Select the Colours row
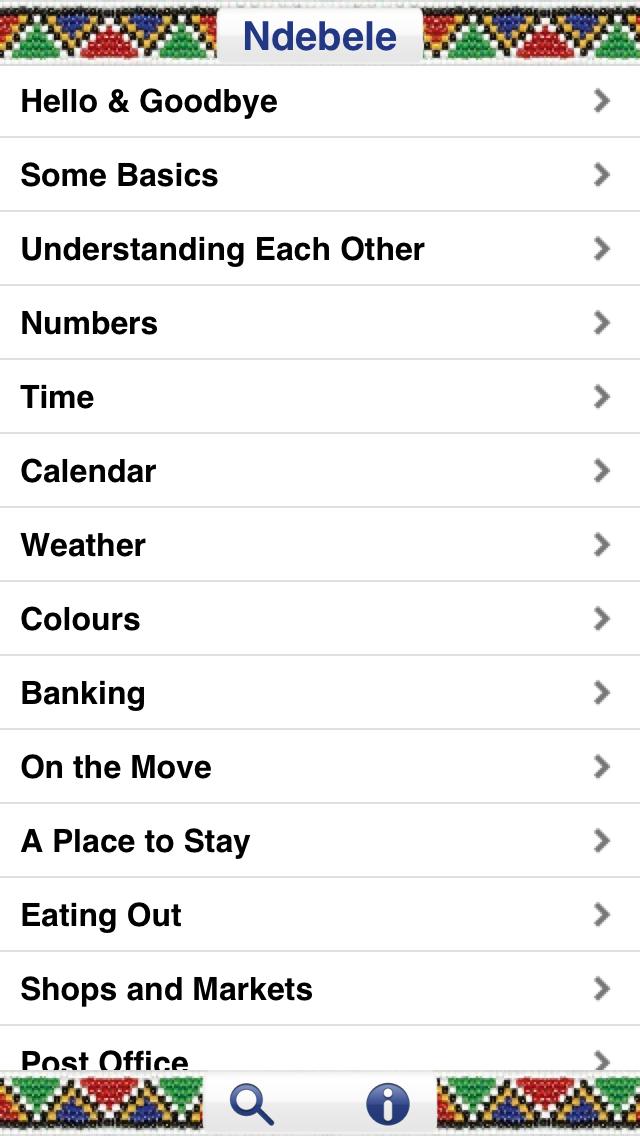Image resolution: width=640 pixels, height=1136 pixels. tap(320, 619)
